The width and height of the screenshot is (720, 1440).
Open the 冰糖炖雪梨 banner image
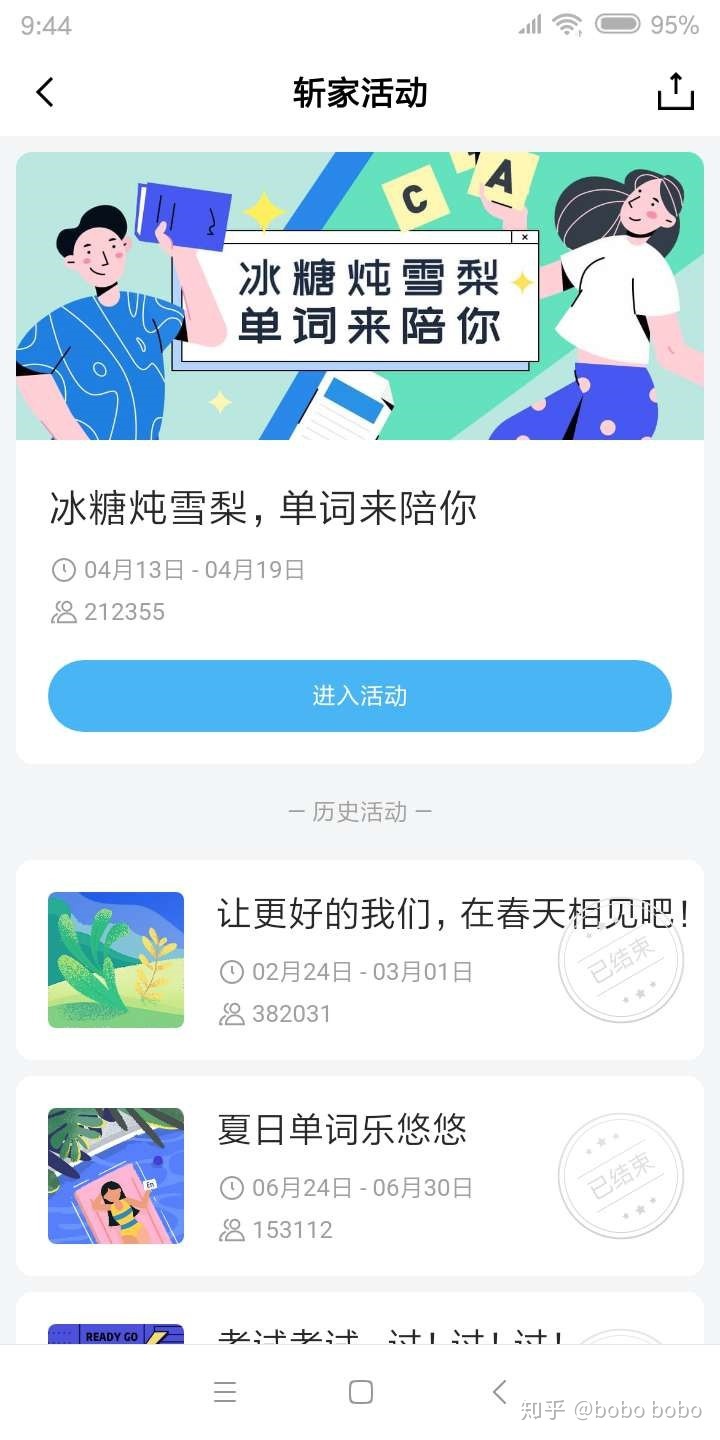360,296
